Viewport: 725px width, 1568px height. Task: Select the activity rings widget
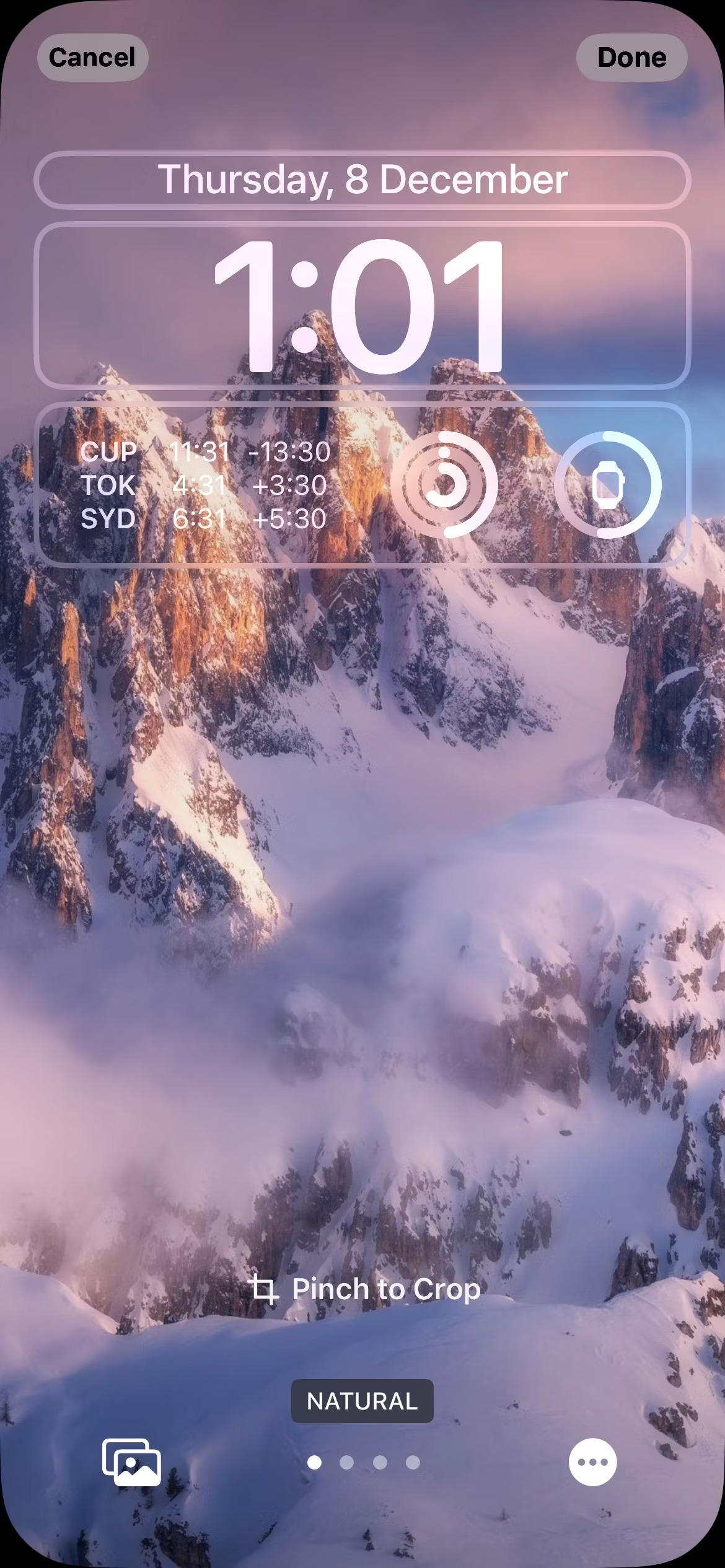(444, 485)
